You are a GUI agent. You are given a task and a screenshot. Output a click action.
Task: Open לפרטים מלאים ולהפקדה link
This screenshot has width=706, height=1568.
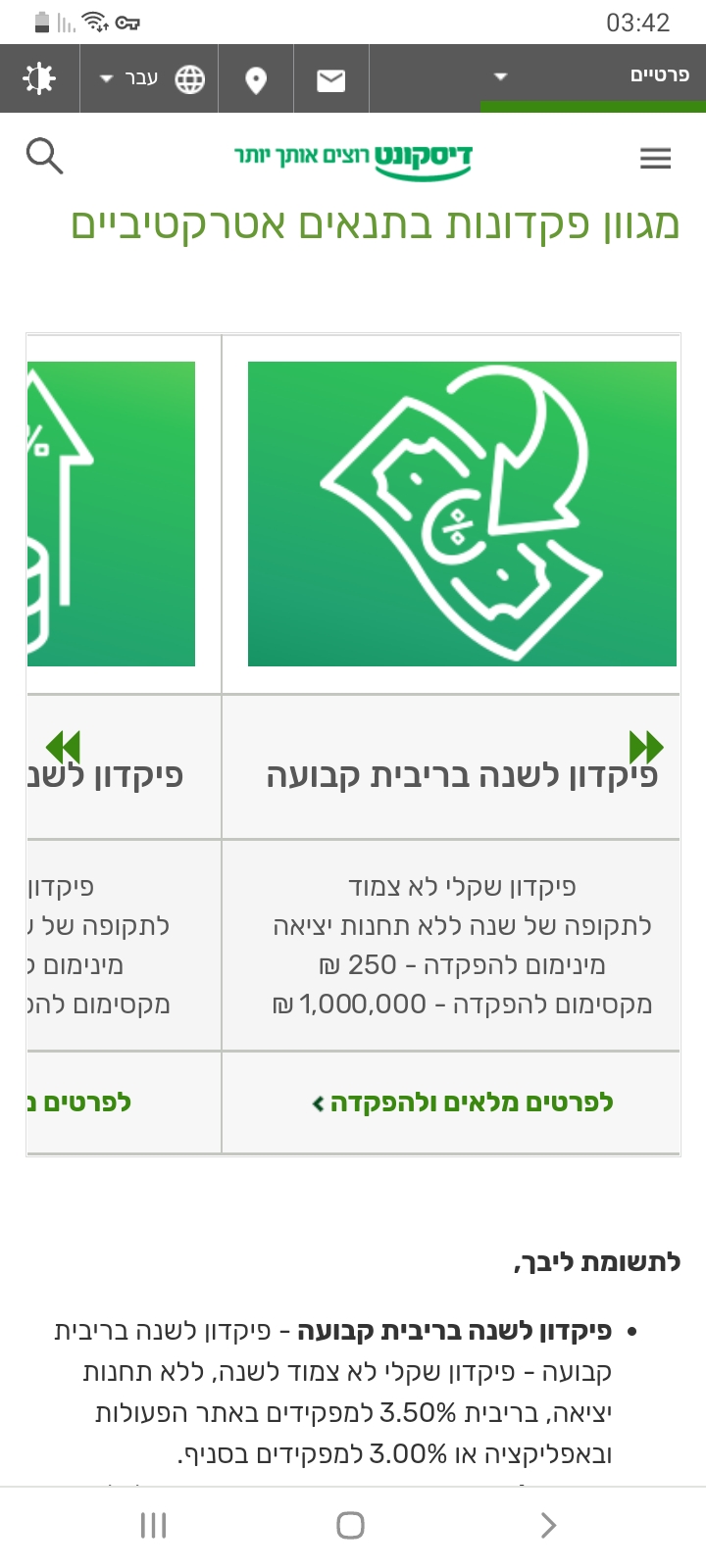[462, 1102]
